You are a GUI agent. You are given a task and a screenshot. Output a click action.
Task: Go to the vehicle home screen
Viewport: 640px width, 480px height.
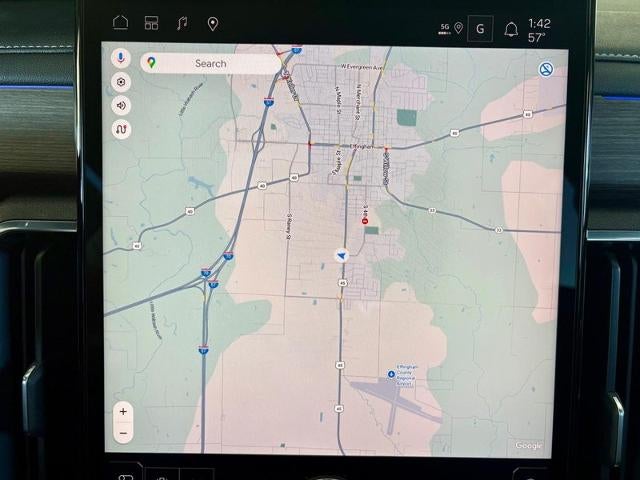point(120,23)
